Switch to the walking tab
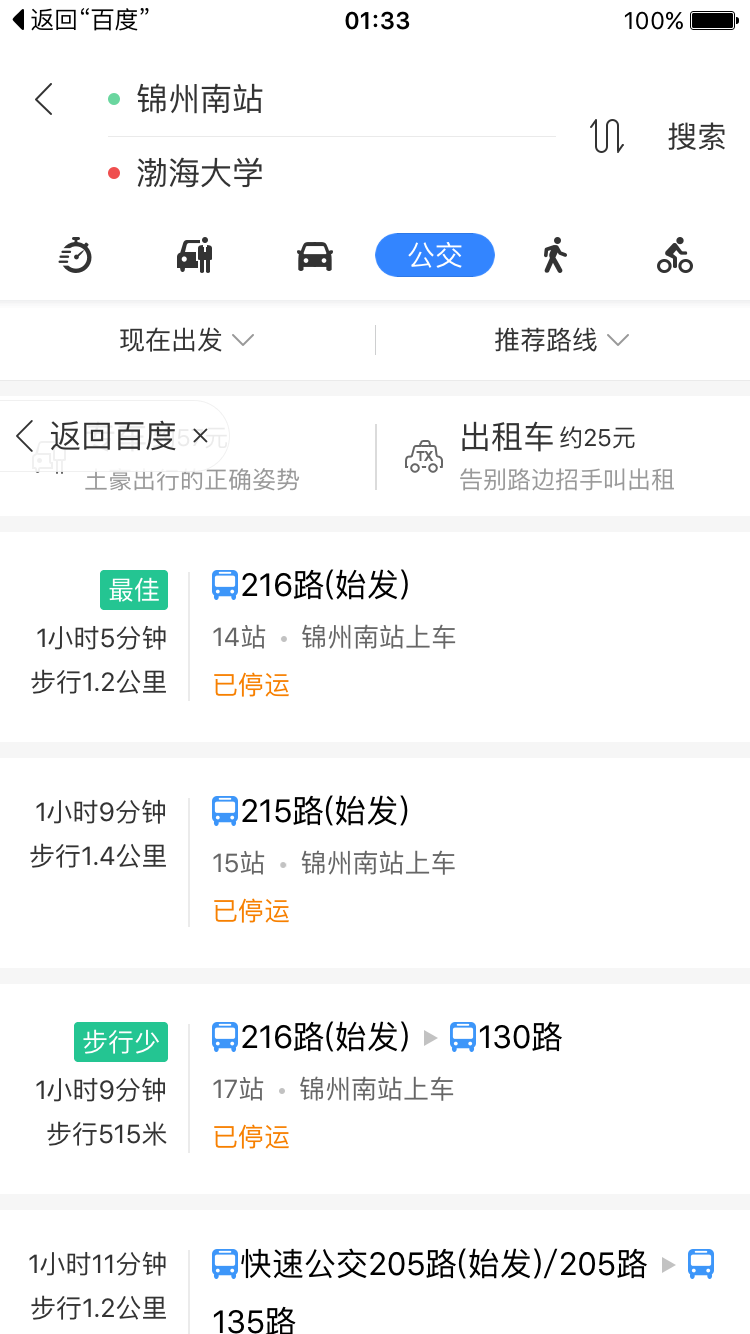The width and height of the screenshot is (750, 1334). (554, 256)
